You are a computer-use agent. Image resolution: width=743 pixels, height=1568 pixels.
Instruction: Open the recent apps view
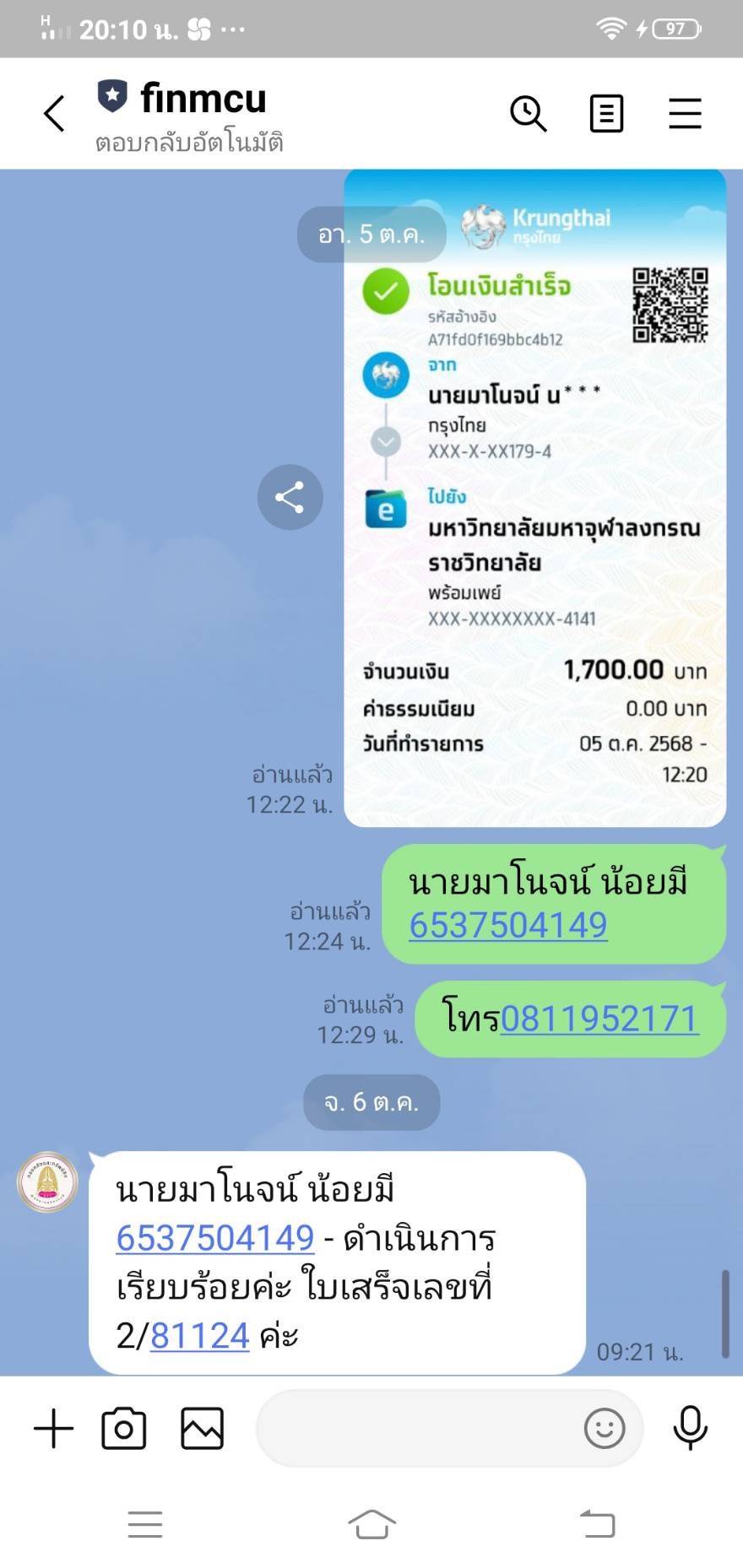pos(145,1524)
